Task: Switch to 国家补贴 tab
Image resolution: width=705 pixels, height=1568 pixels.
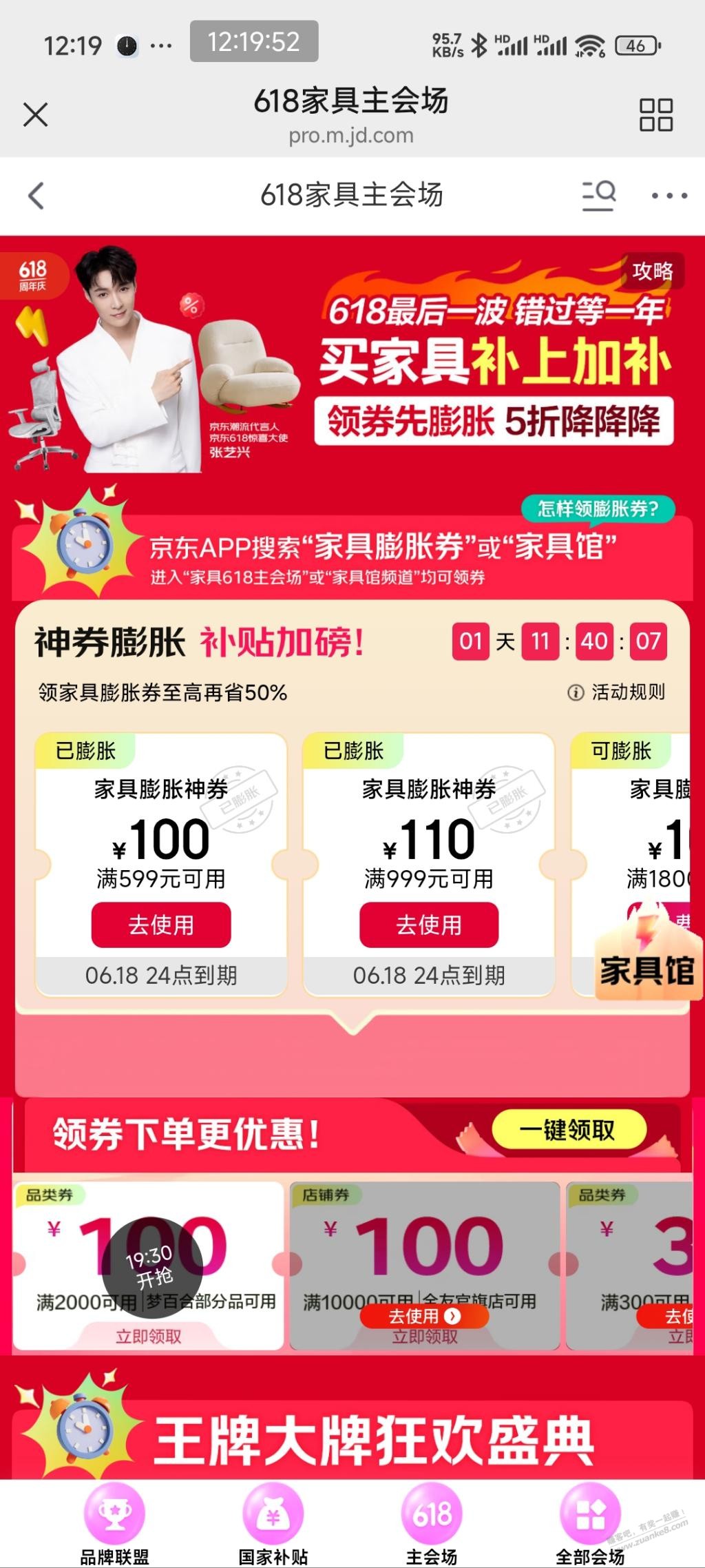Action: tap(273, 1524)
